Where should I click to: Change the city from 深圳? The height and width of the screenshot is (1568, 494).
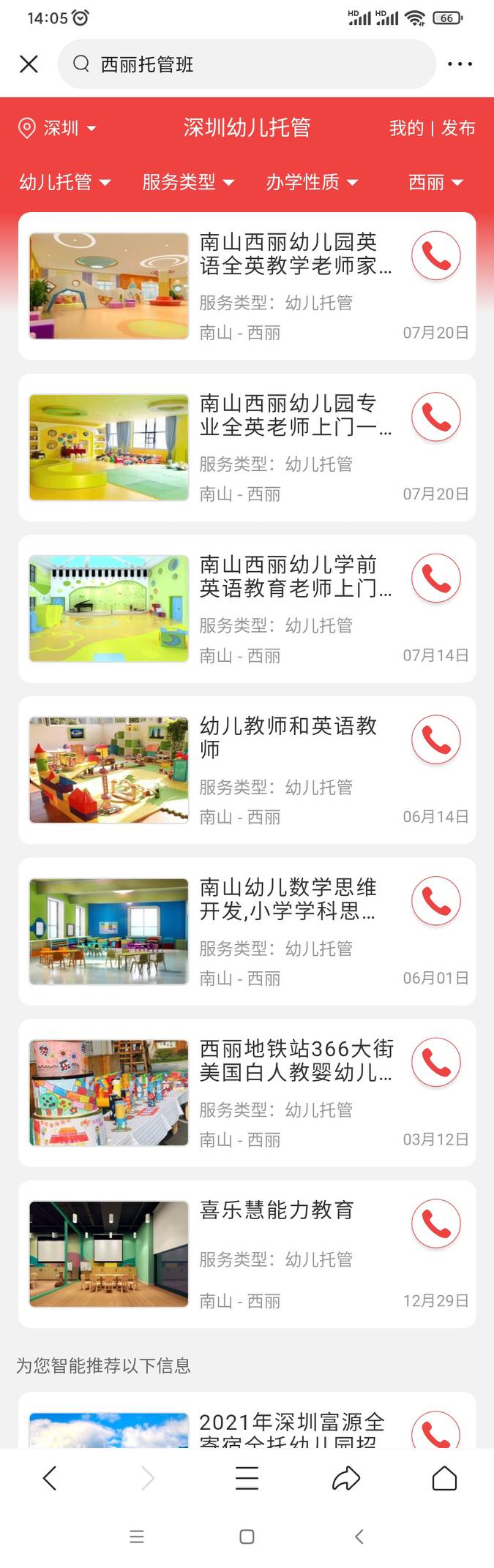pos(59,129)
